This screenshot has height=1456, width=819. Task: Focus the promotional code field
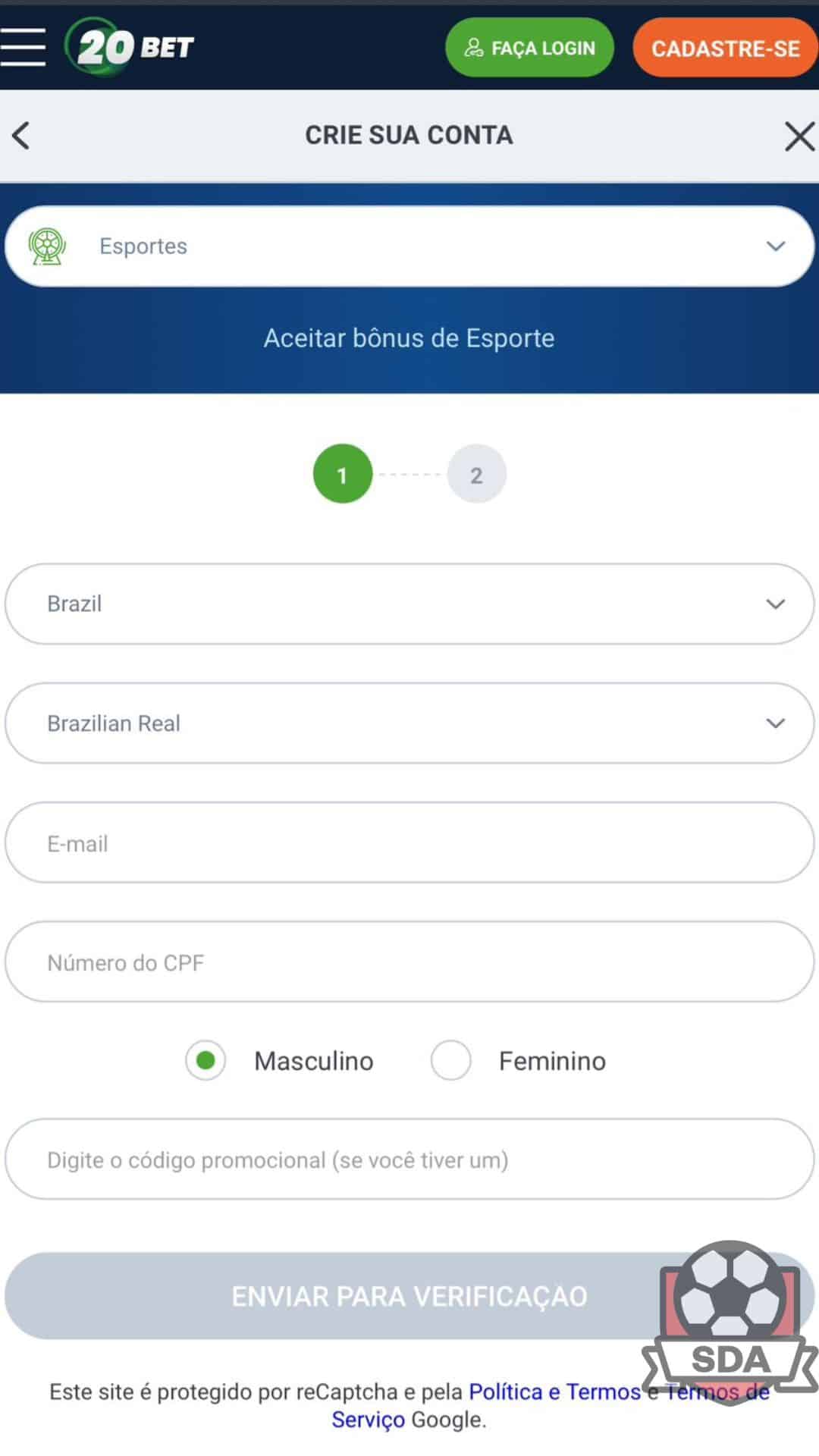[409, 1159]
